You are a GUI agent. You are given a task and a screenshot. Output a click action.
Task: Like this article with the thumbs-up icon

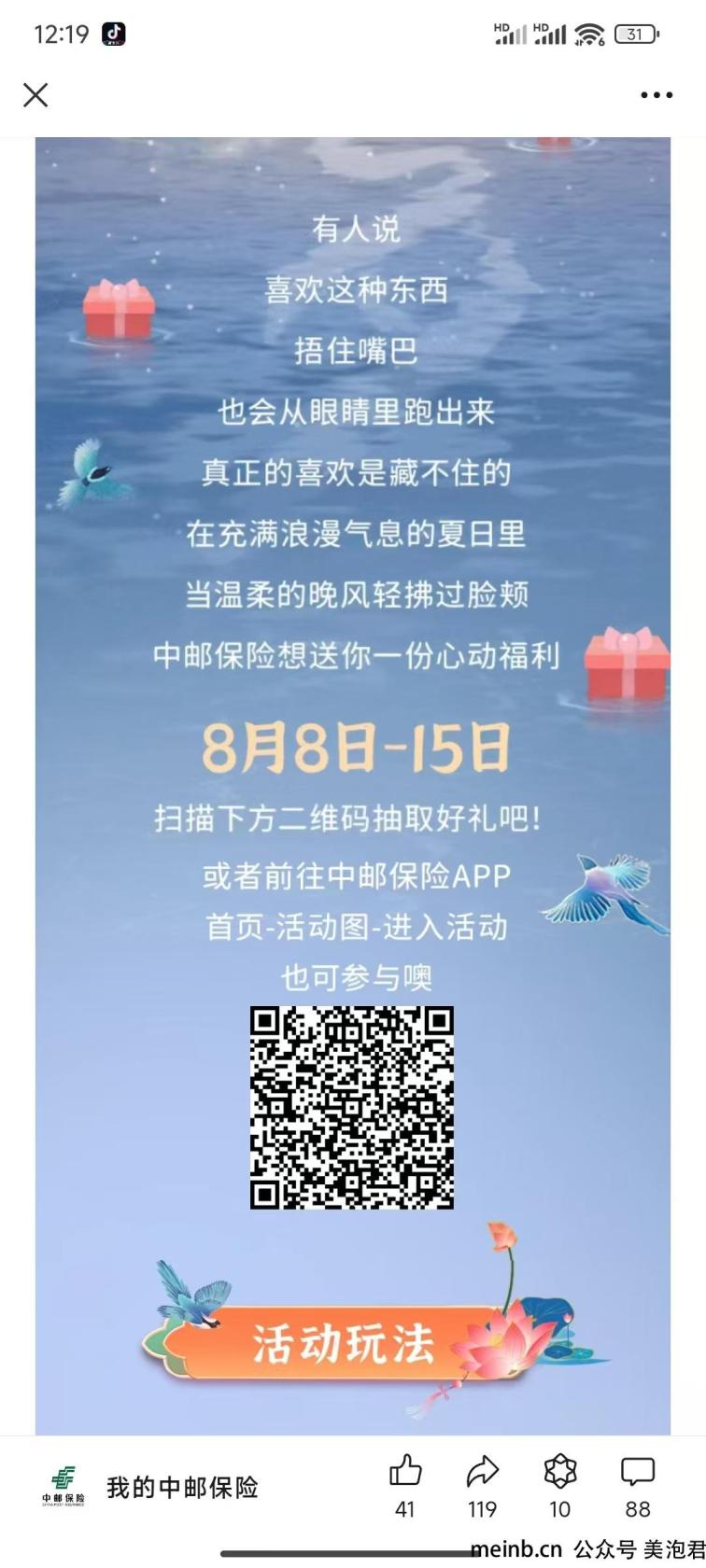point(405,1472)
